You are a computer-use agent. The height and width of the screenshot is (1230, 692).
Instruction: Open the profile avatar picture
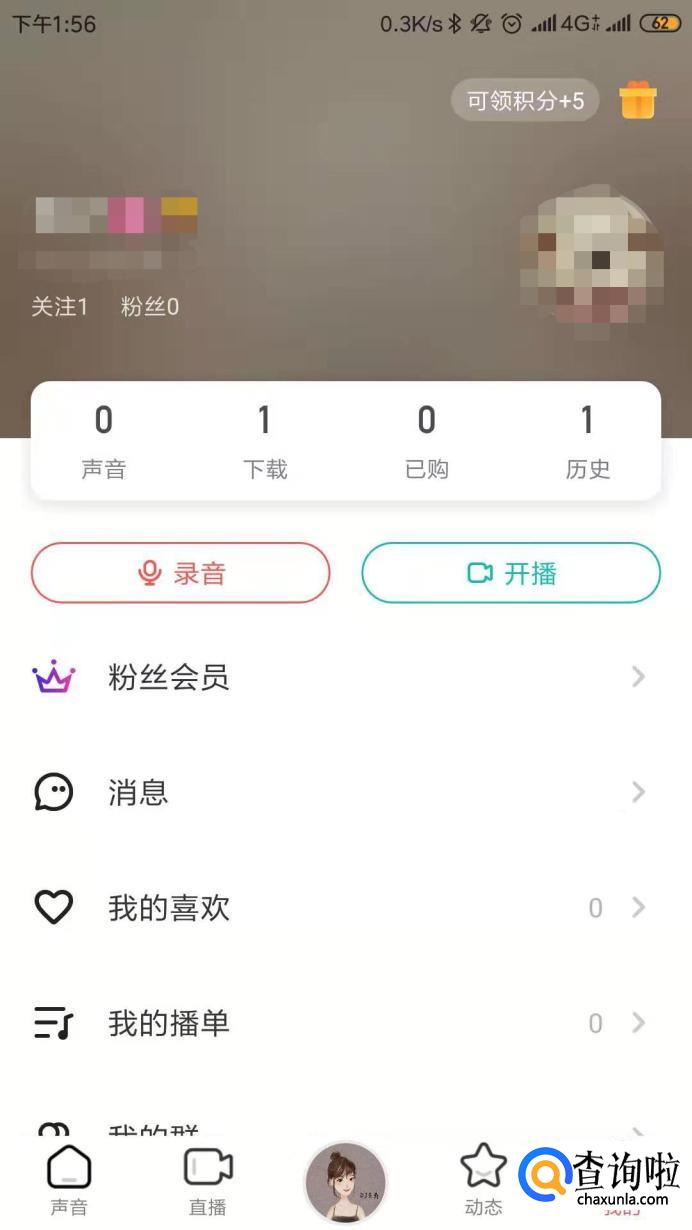pyautogui.click(x=591, y=255)
